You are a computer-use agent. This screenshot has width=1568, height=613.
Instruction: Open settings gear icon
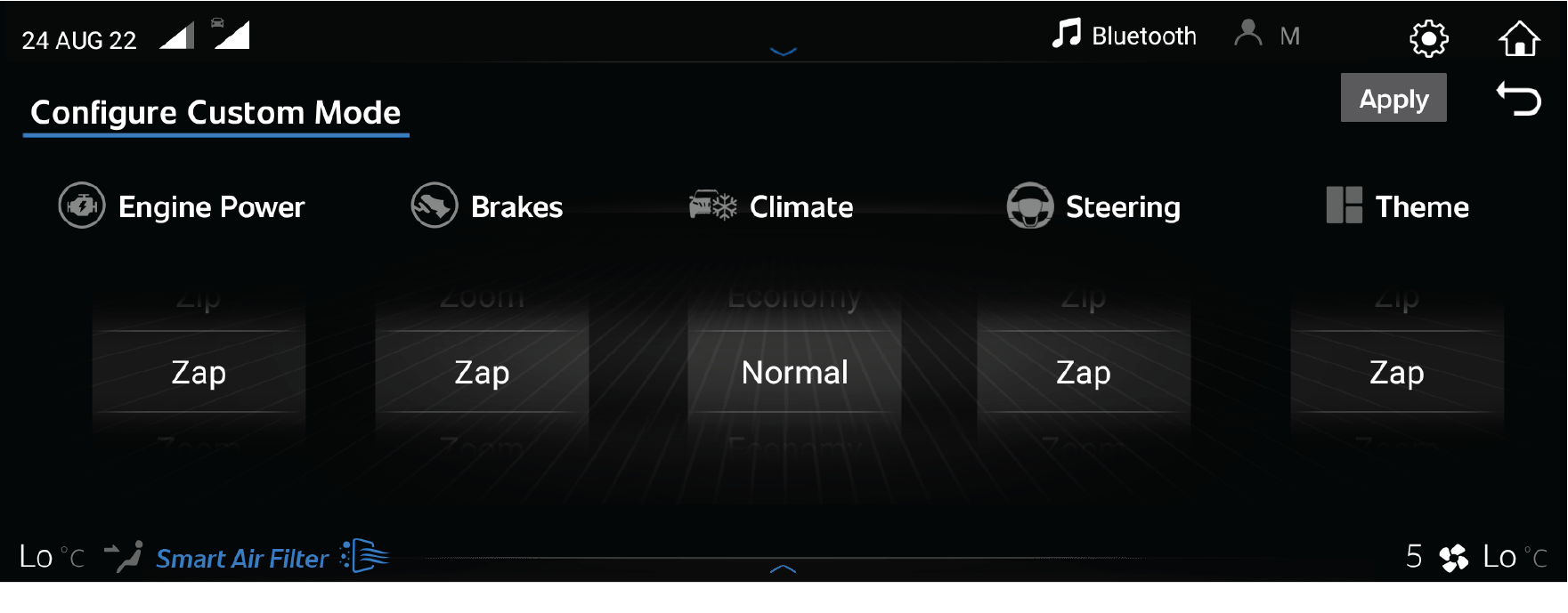tap(1428, 38)
